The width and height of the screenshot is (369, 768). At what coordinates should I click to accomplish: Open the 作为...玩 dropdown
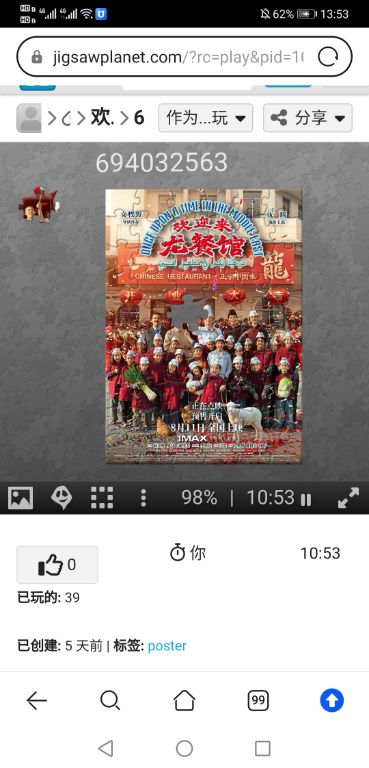point(205,118)
